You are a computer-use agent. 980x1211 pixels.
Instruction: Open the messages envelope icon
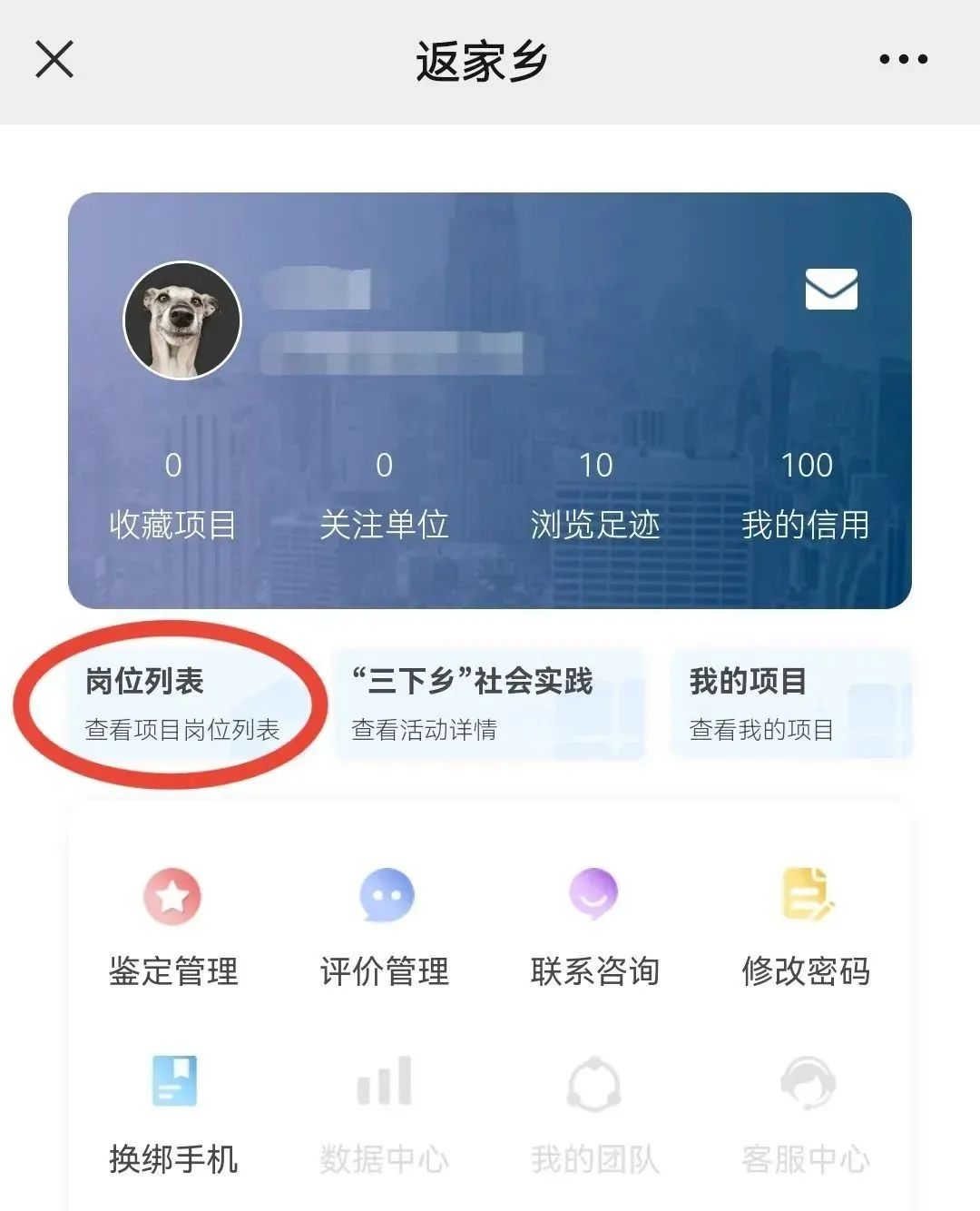tap(831, 290)
